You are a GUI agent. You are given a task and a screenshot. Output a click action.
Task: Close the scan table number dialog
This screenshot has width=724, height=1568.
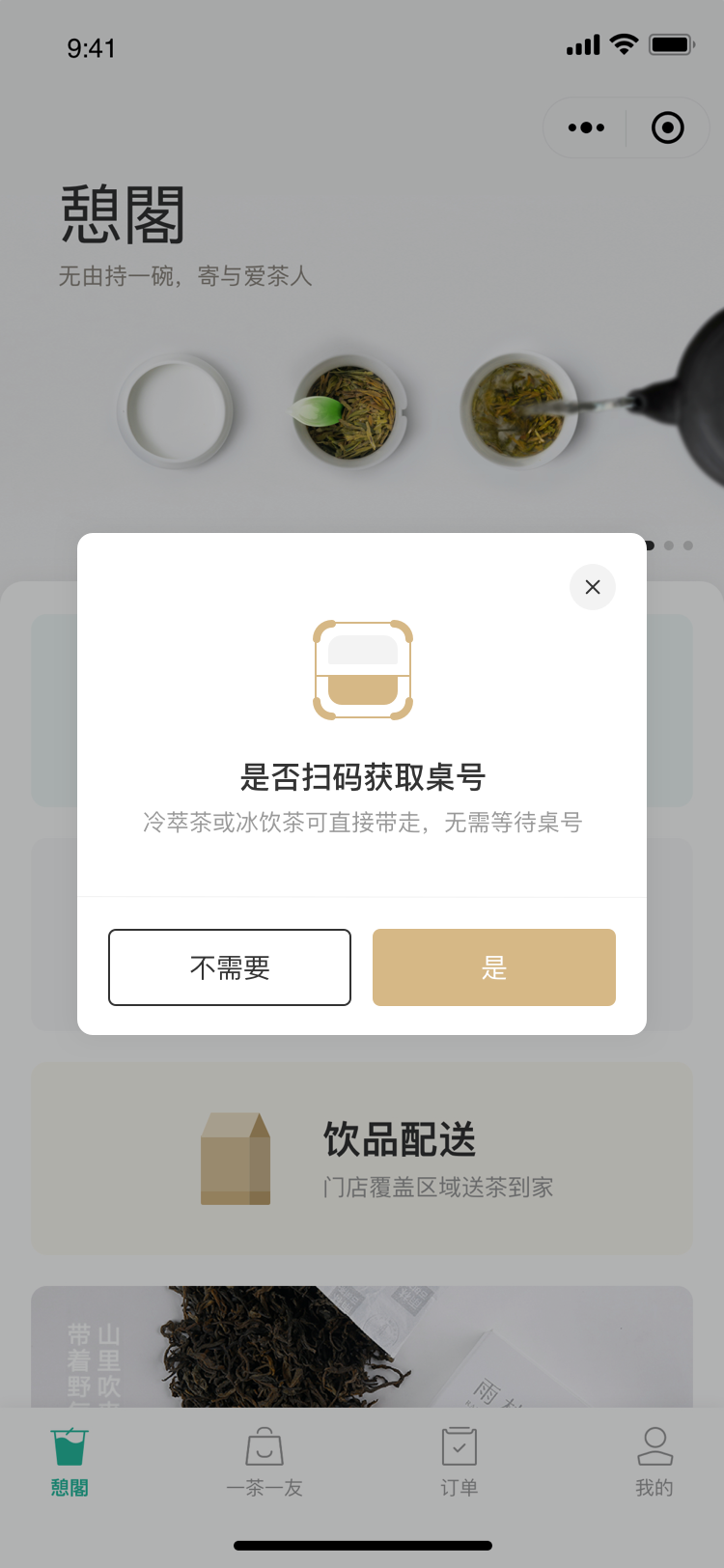(592, 587)
